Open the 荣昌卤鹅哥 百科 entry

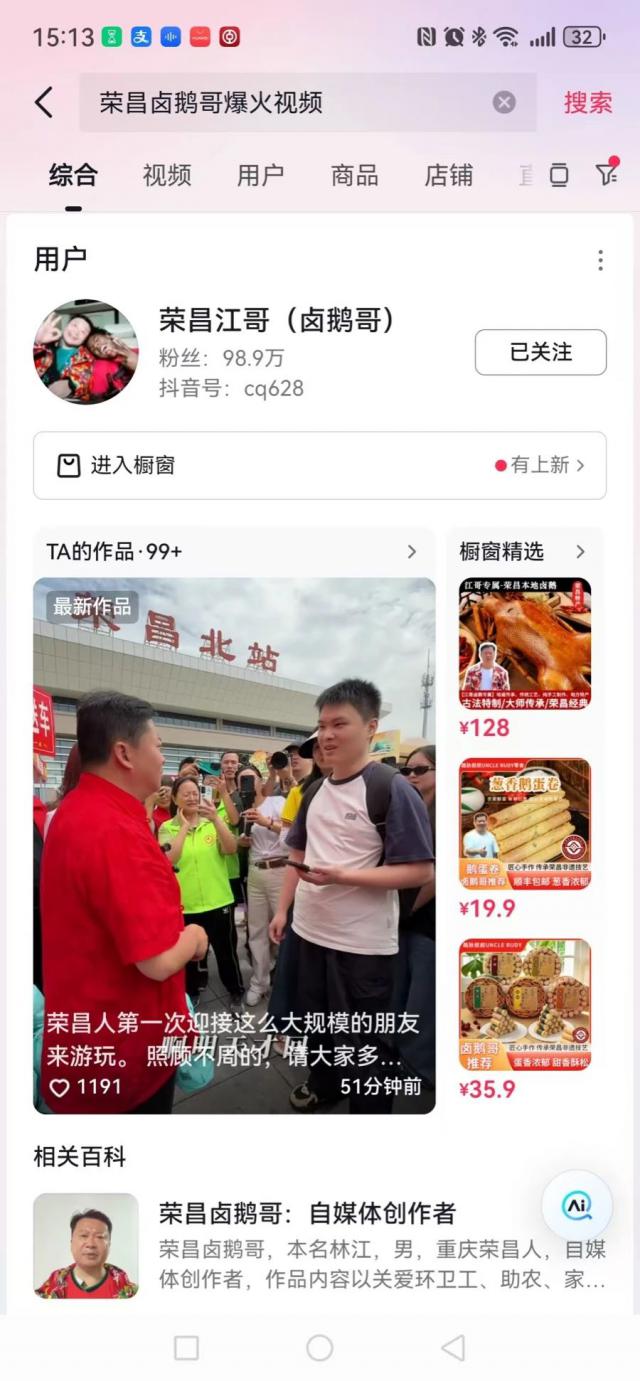tap(320, 1245)
